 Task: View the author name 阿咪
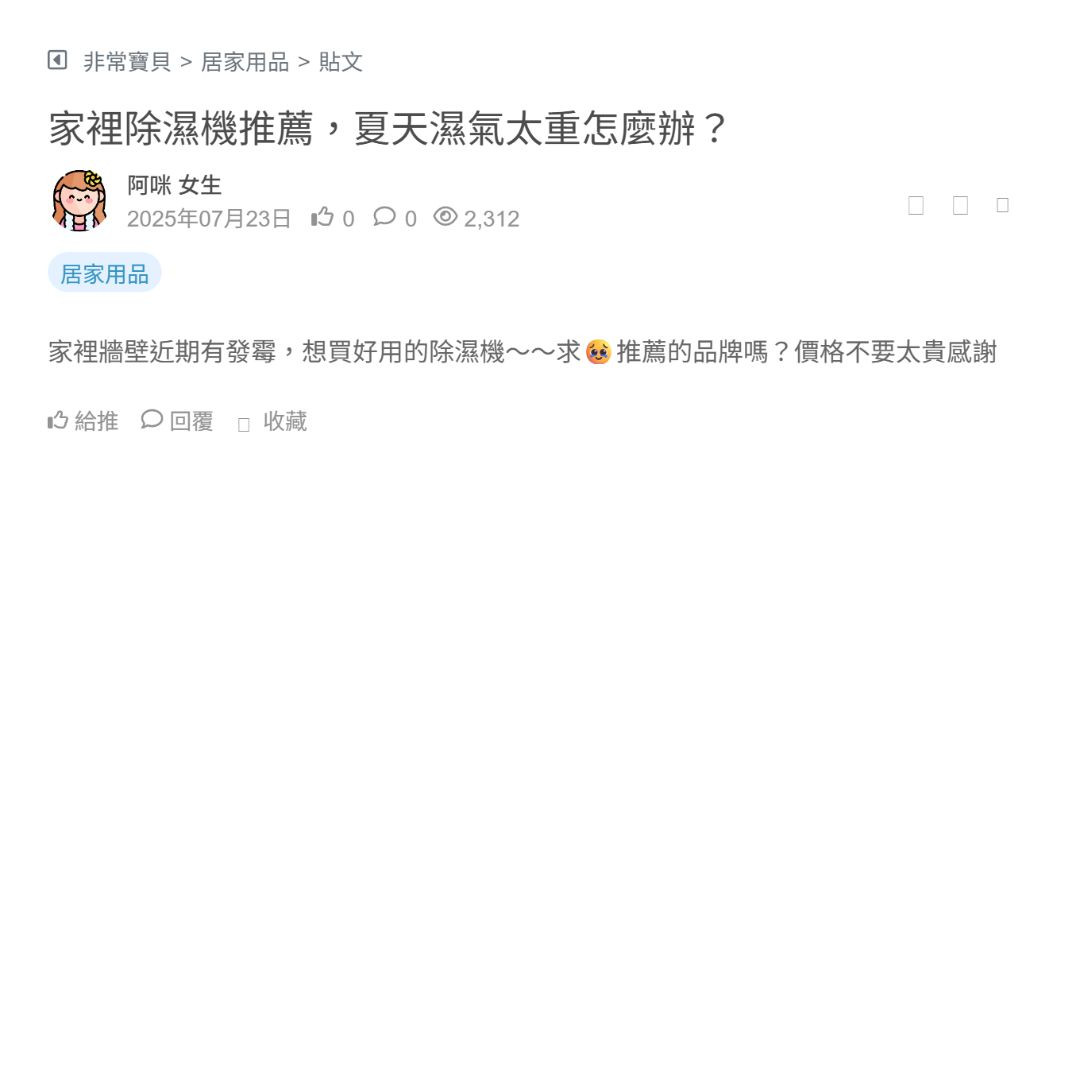pyautogui.click(x=149, y=185)
